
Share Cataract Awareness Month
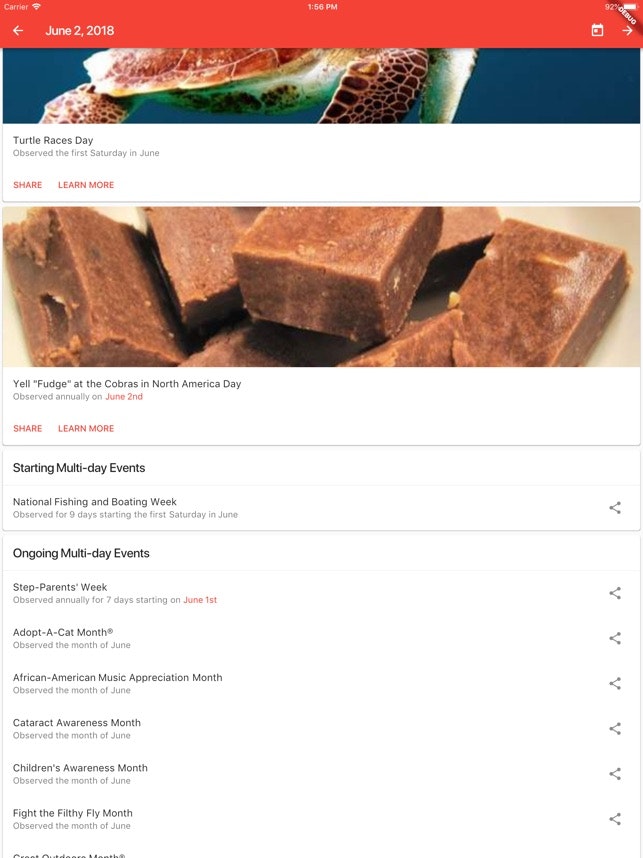click(x=615, y=728)
